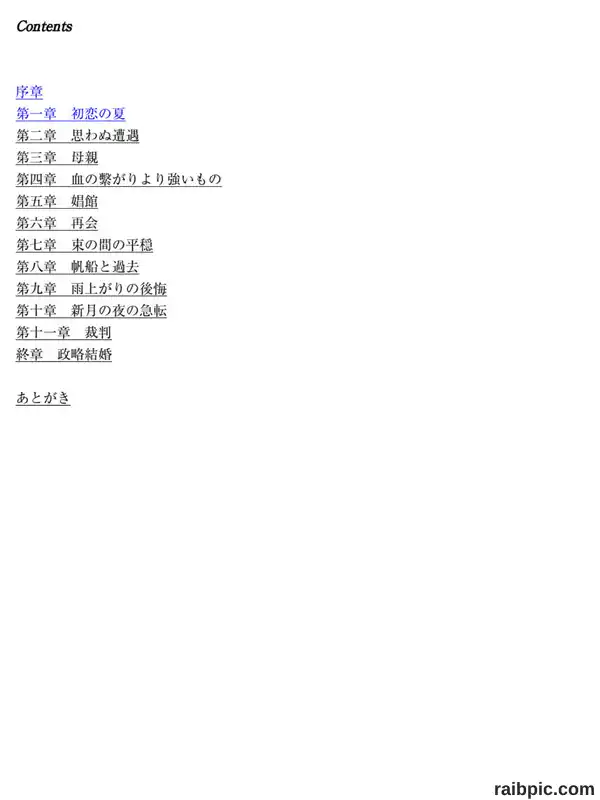Tap the 第七章 束の間の平穏 link

[84, 245]
